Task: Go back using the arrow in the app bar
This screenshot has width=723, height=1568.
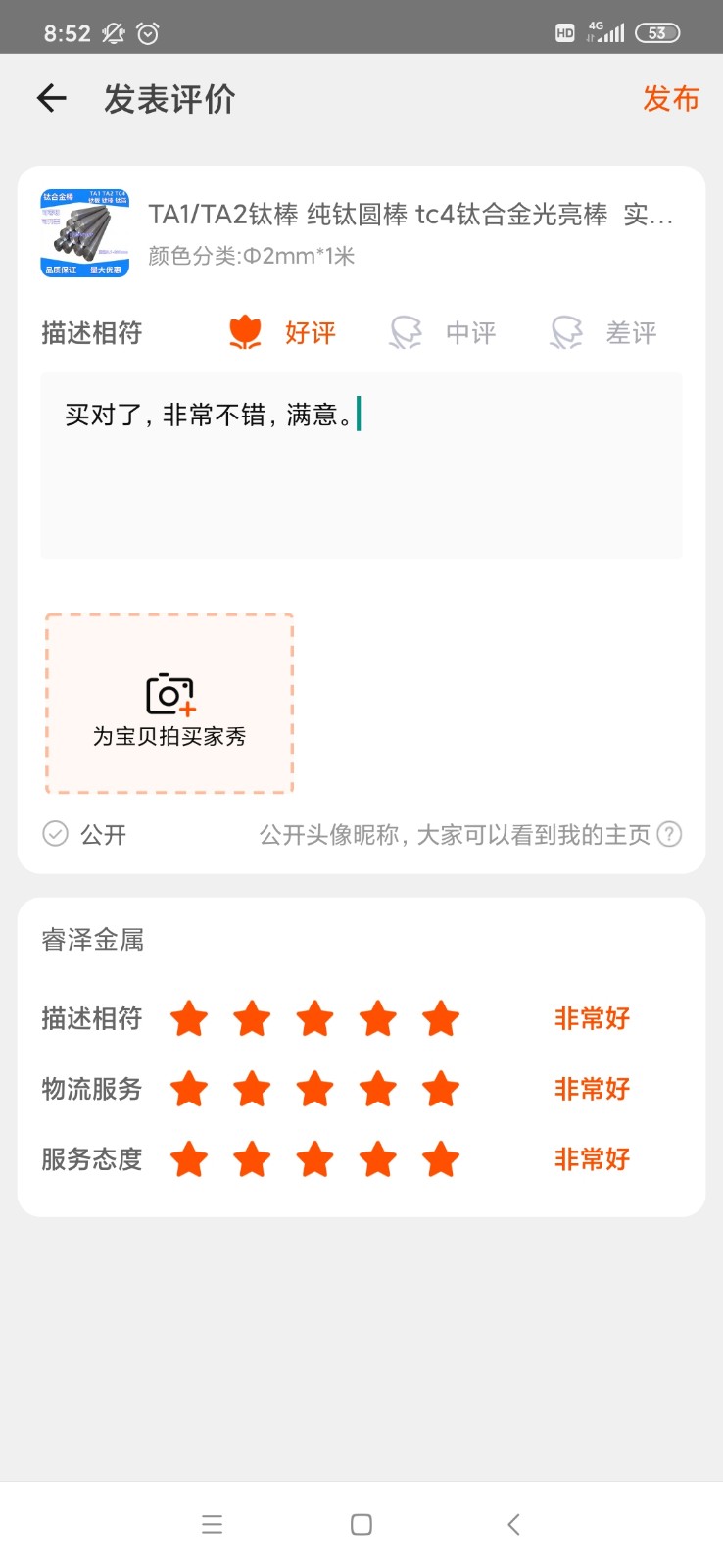Action: point(51,98)
